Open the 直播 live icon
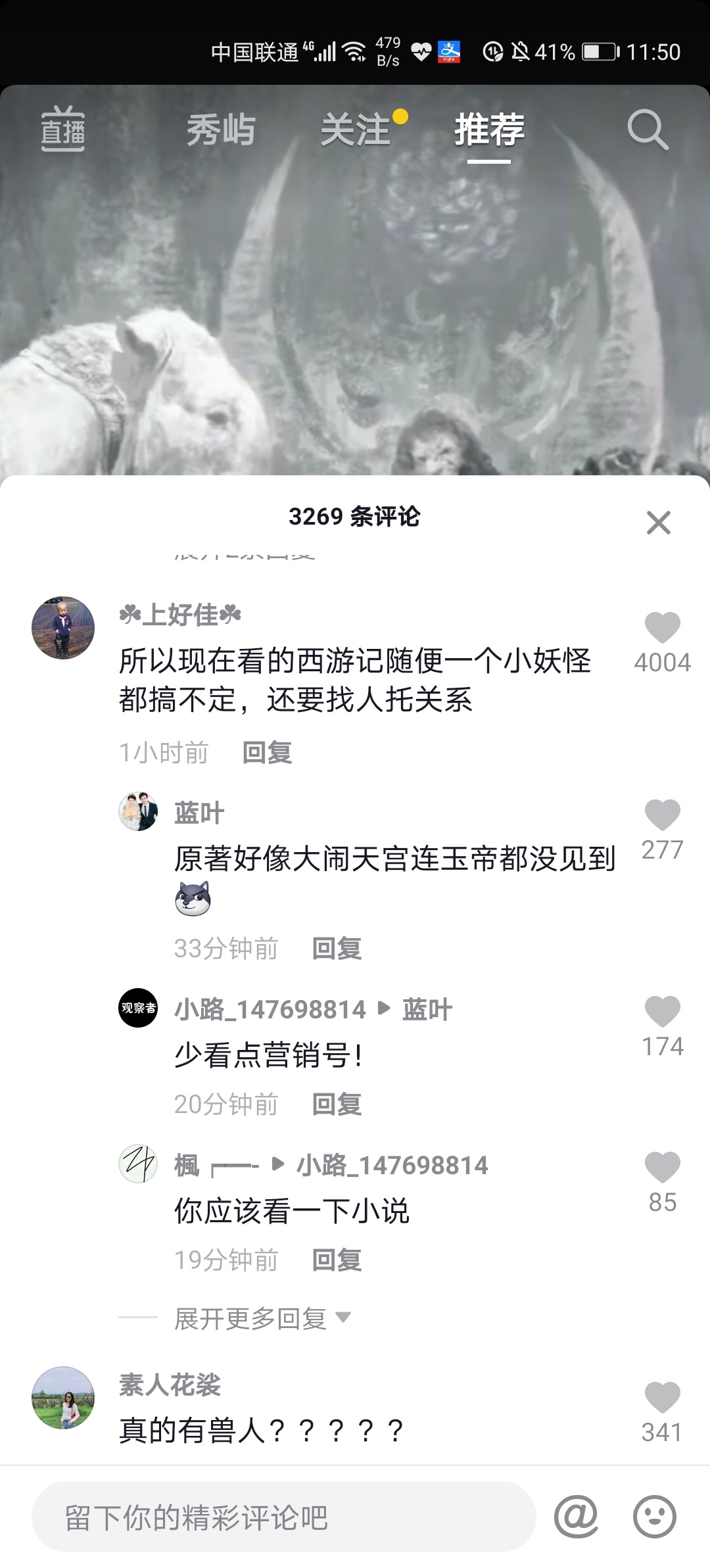The height and width of the screenshot is (1568, 710). point(63,130)
